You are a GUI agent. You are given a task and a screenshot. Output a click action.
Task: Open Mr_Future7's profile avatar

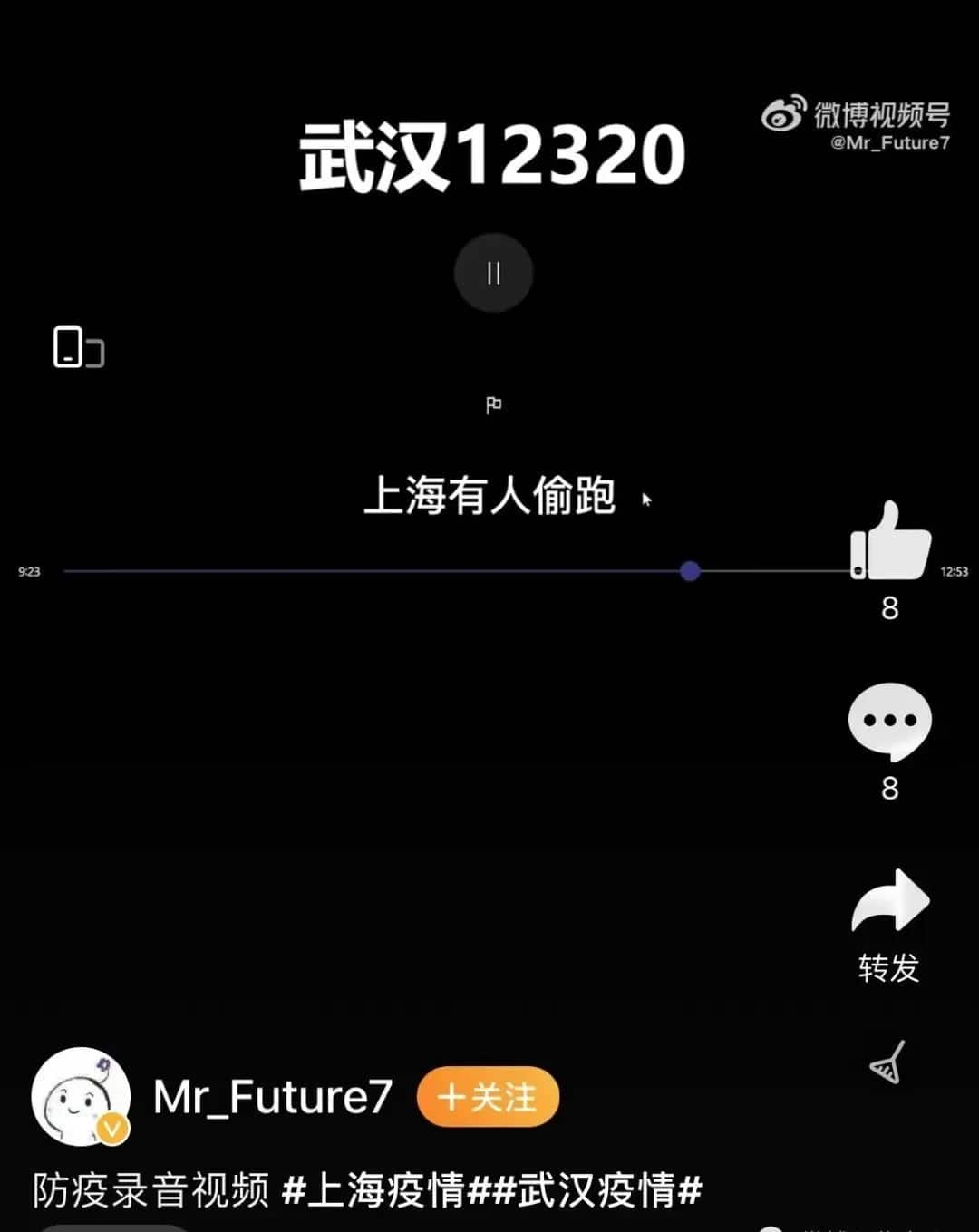click(x=81, y=1096)
